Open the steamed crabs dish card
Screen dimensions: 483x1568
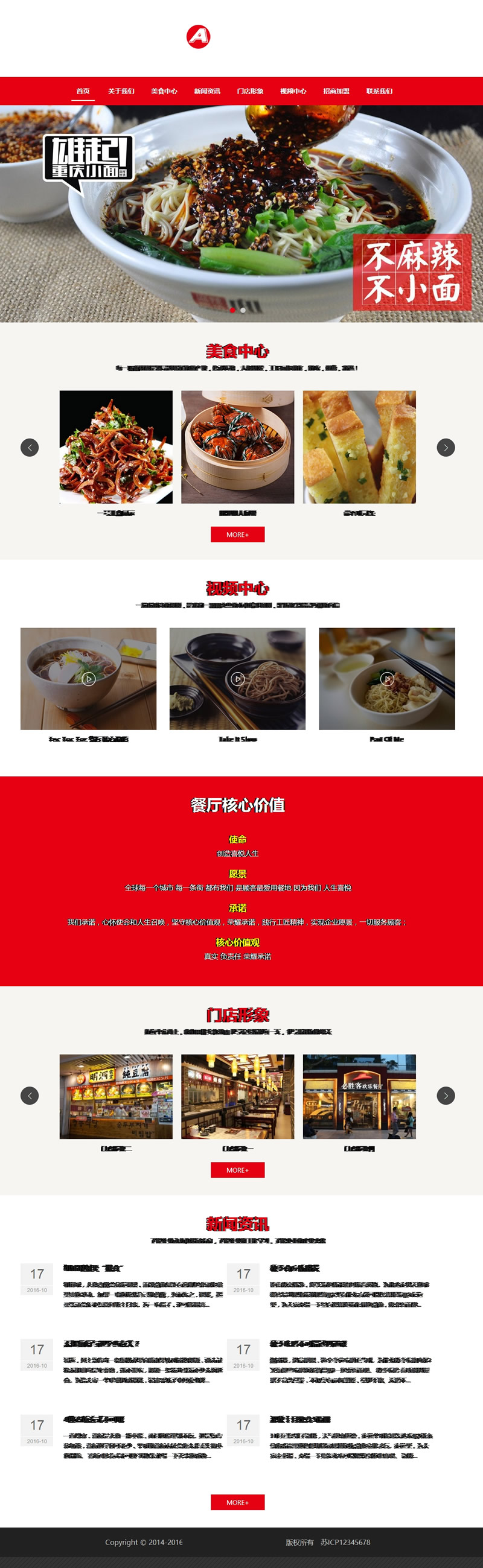pos(237,447)
